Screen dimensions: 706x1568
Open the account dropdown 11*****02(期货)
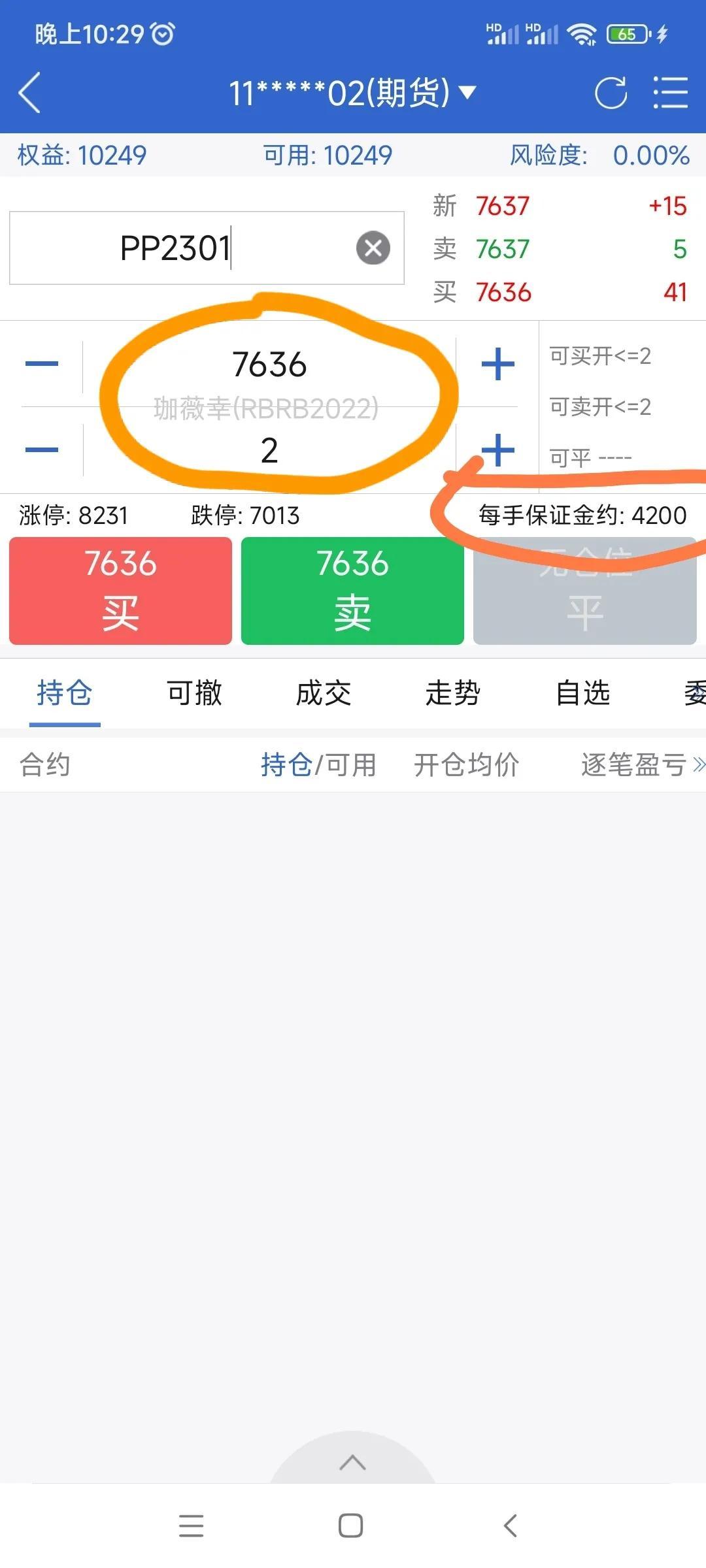tap(352, 93)
